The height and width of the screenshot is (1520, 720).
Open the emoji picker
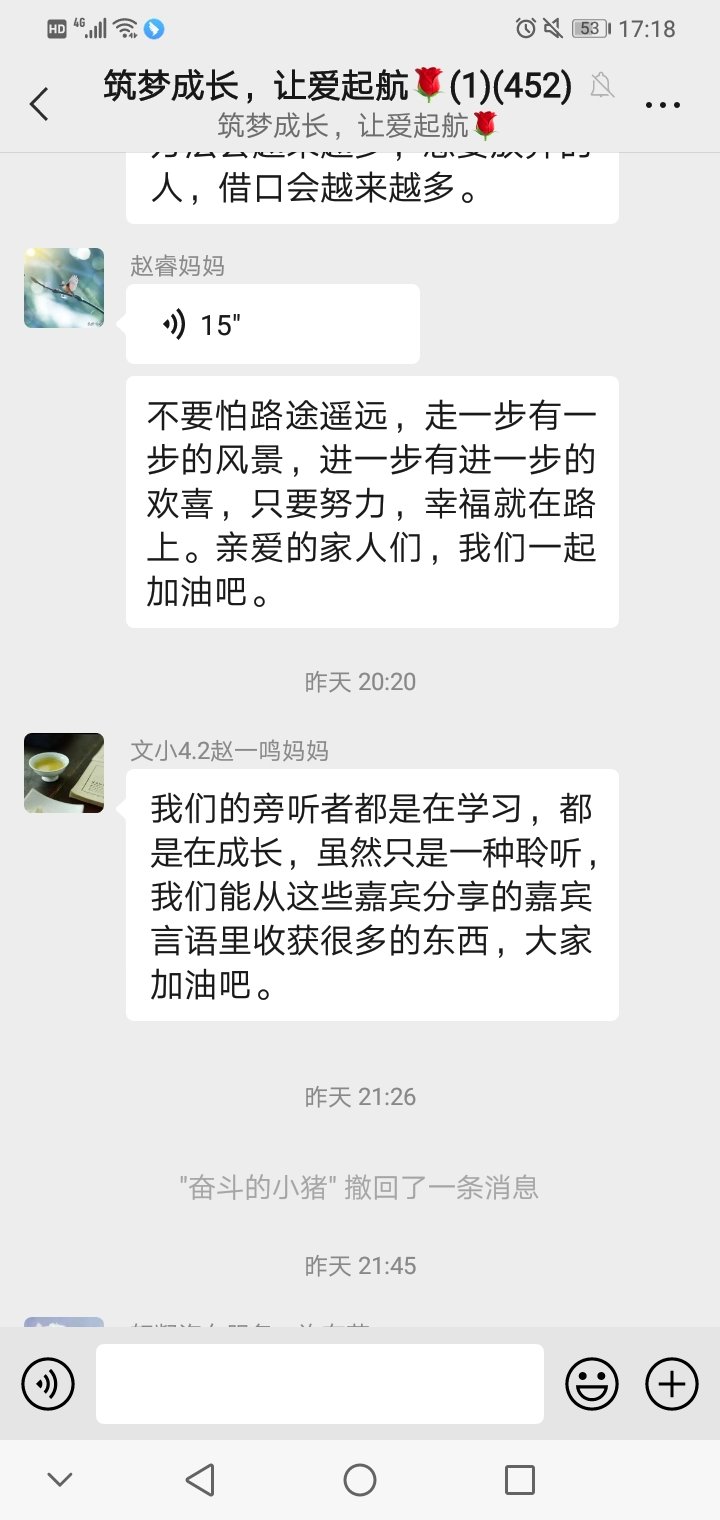592,1384
